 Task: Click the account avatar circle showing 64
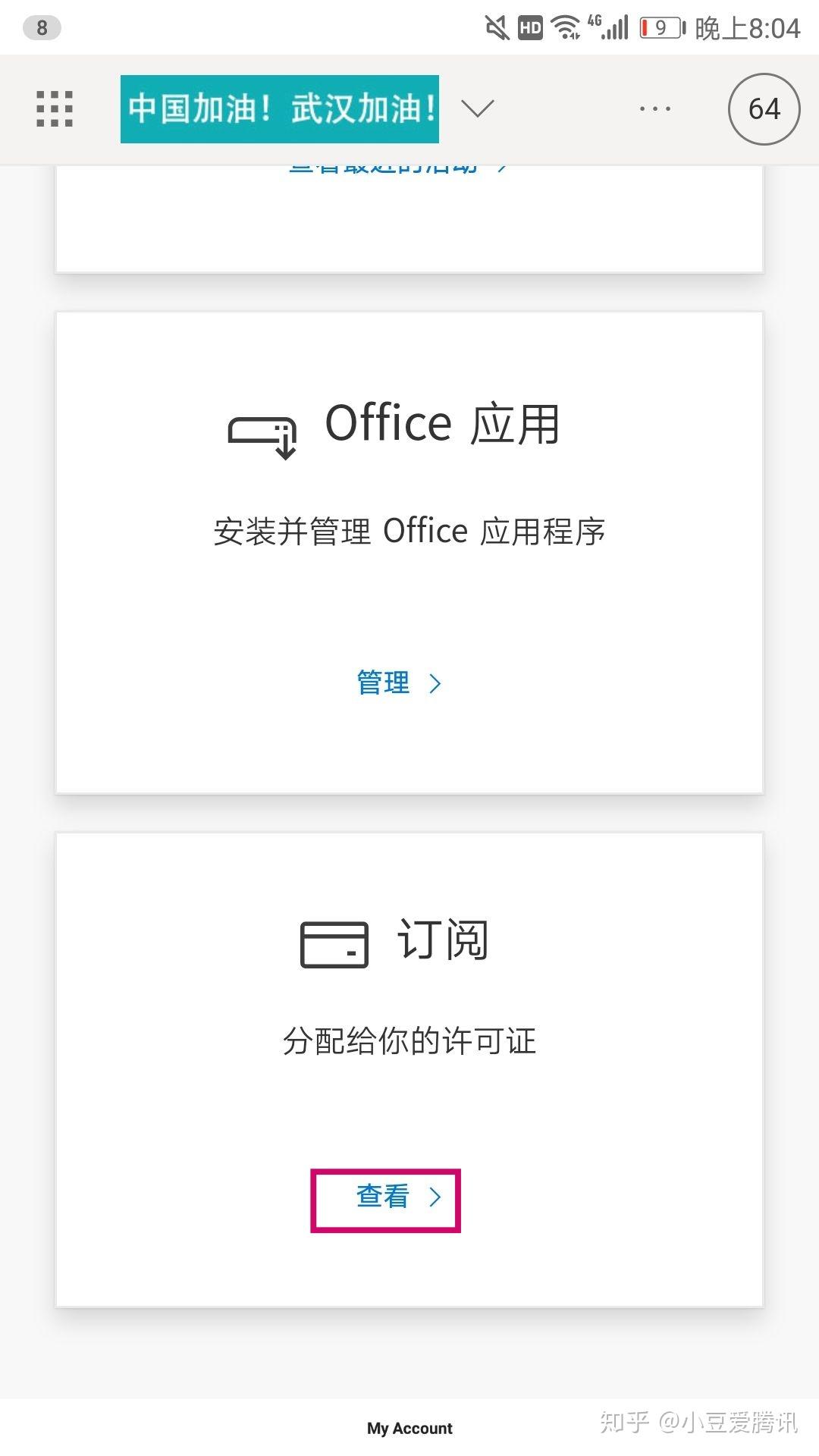(763, 108)
